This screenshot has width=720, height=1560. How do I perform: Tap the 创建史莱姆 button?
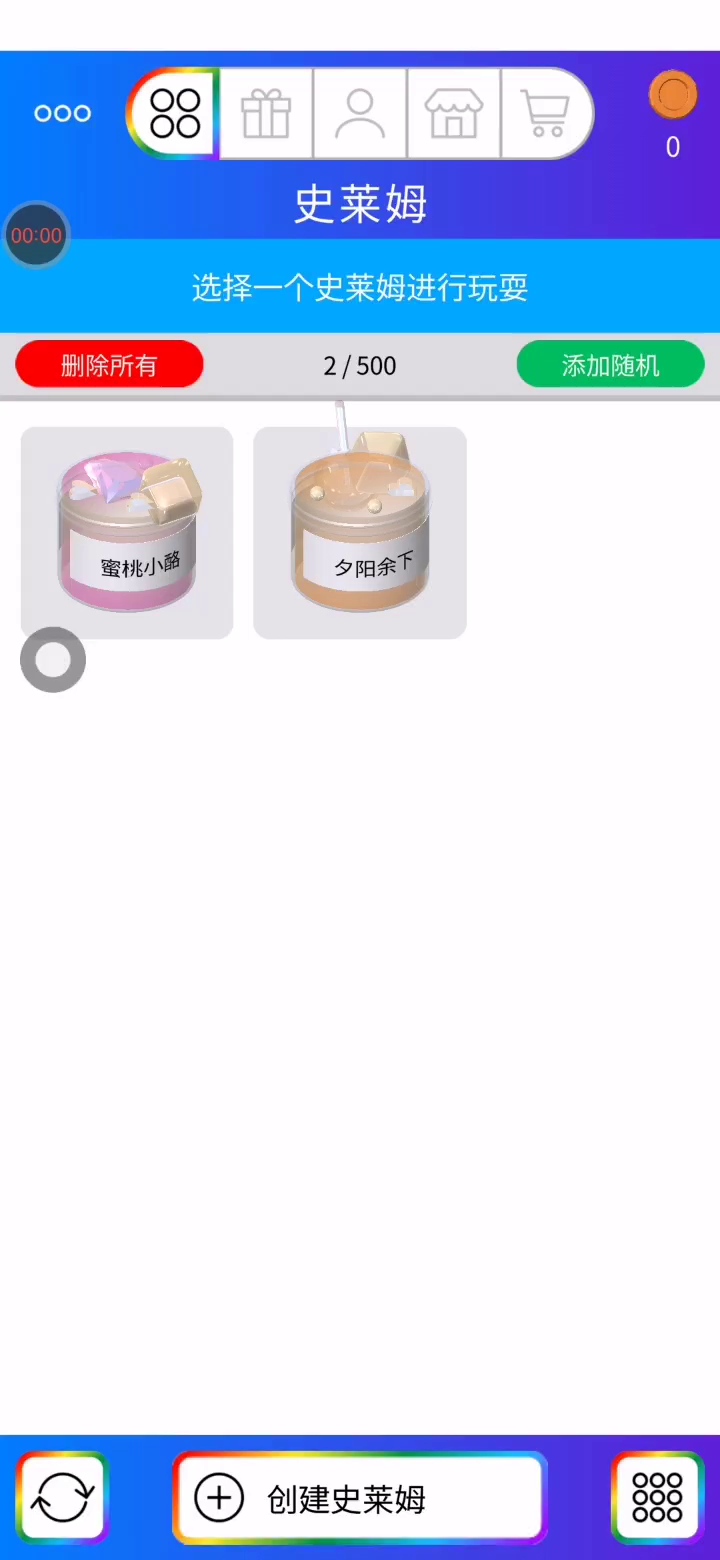pyautogui.click(x=360, y=1497)
